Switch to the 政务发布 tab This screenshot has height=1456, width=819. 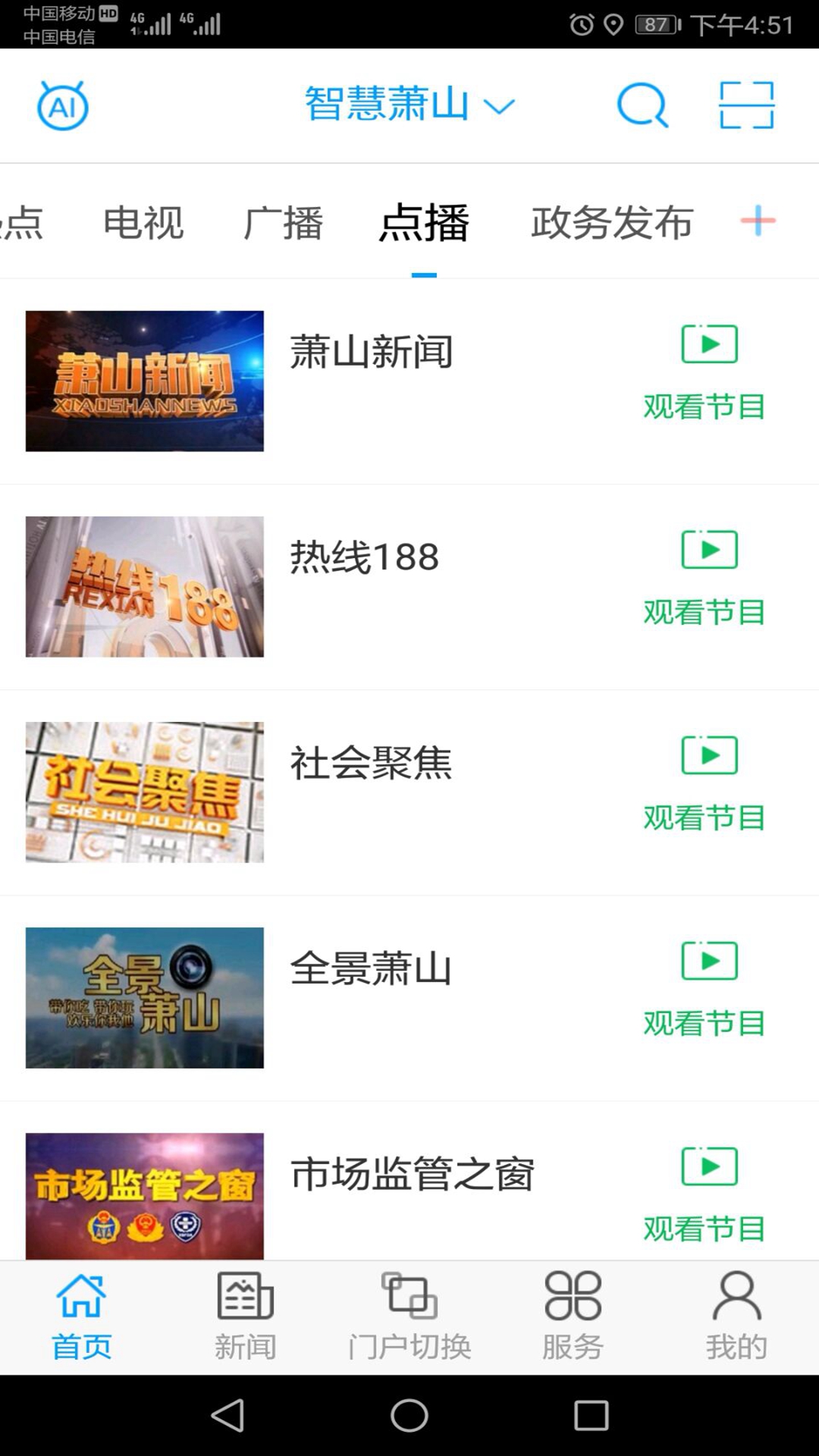[x=611, y=222]
